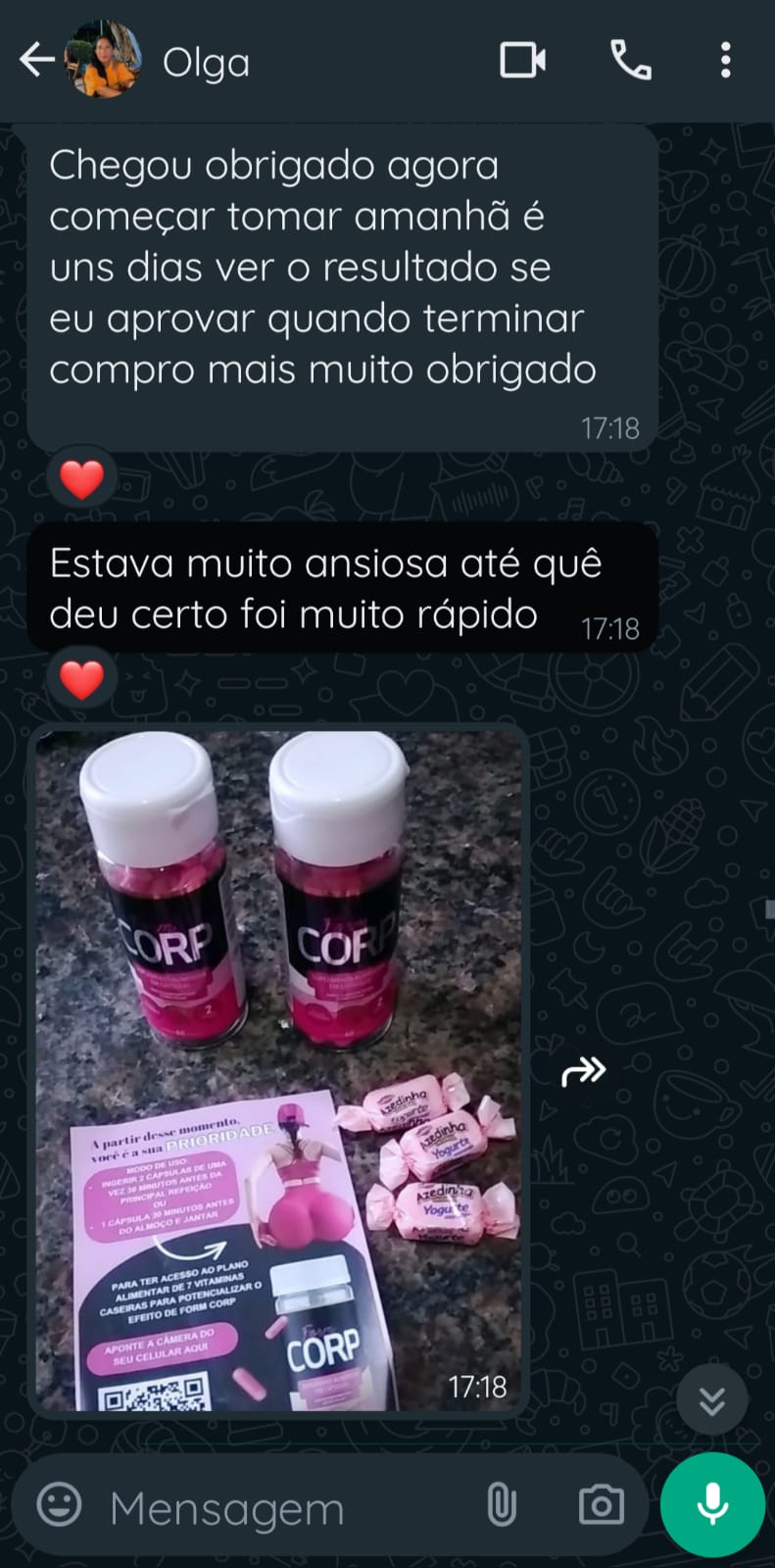View heart reaction on 'Estava muito ansiosa' message
The width and height of the screenshot is (775, 1568).
point(82,680)
